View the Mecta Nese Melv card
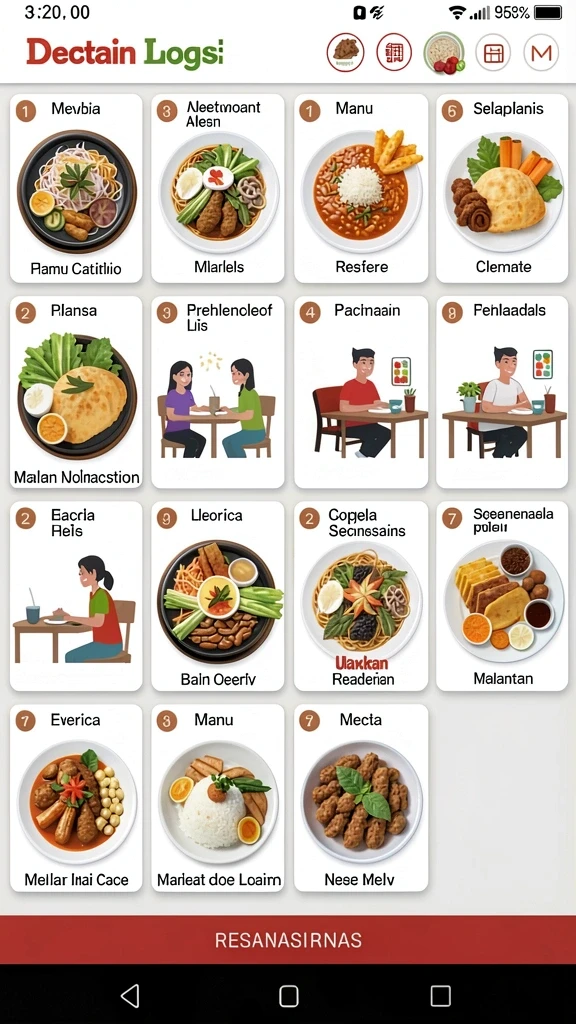Viewport: 576px width, 1024px height. tap(360, 797)
